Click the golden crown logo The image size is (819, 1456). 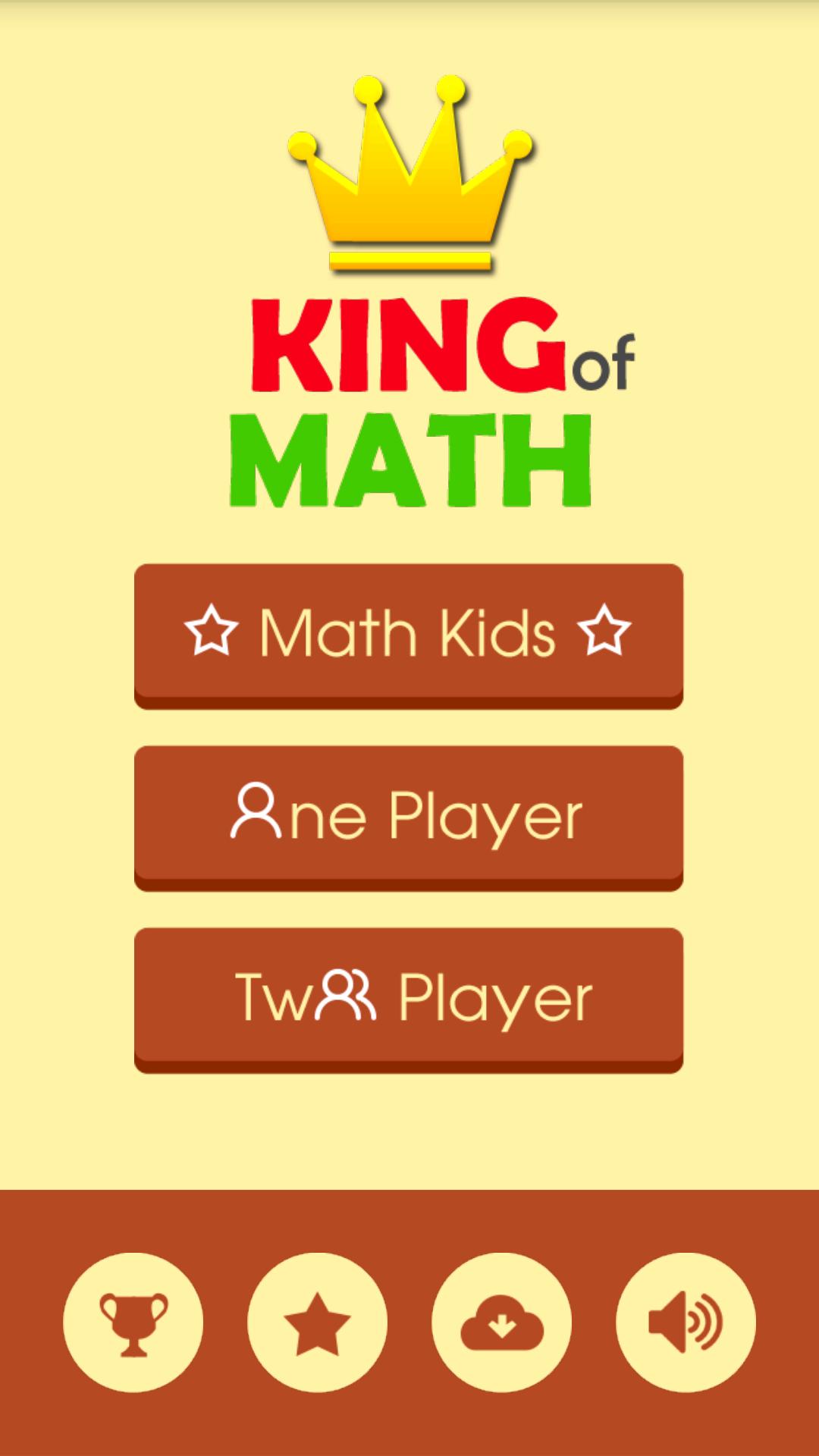(x=409, y=174)
